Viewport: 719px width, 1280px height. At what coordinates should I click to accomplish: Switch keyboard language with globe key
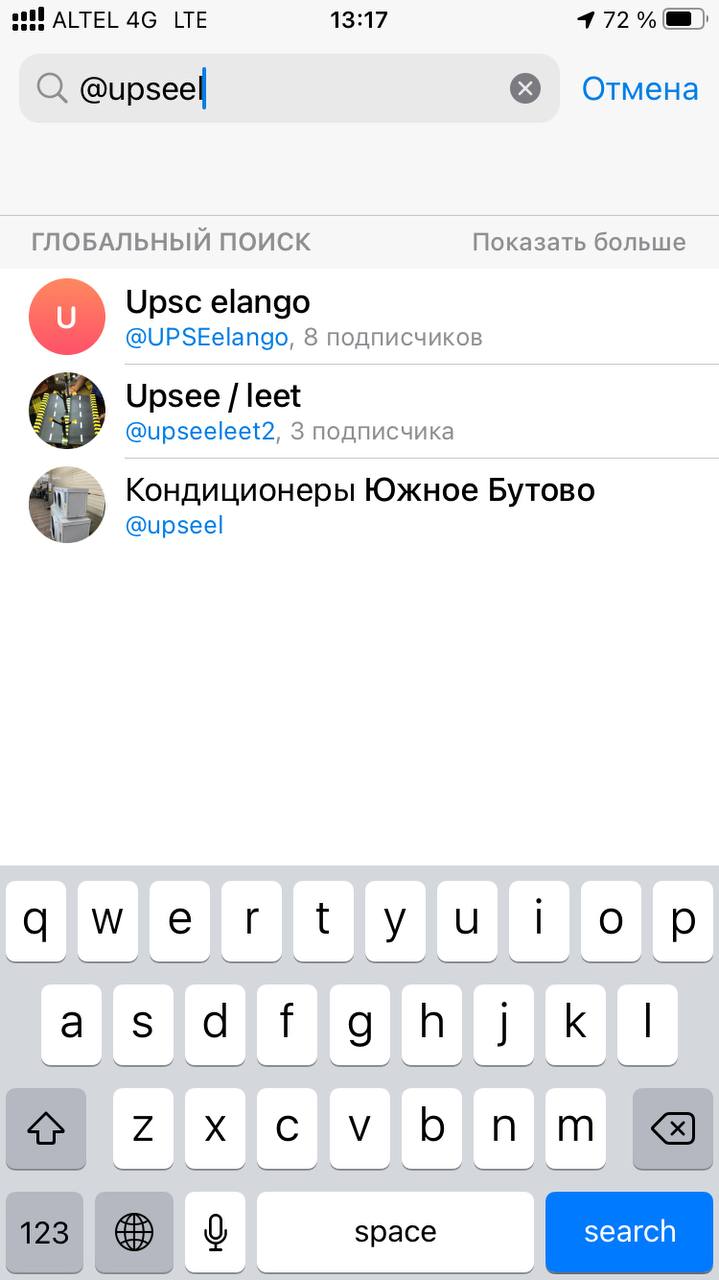tap(134, 1231)
